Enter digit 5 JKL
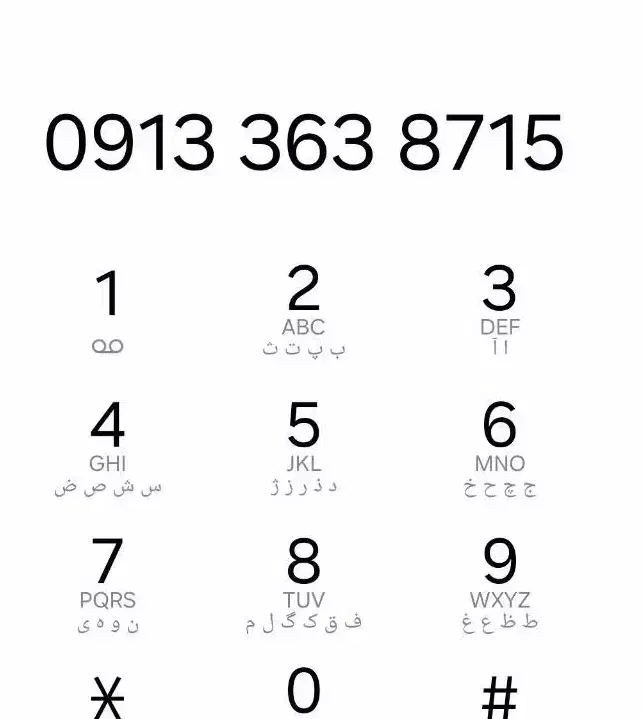The image size is (642, 719). (303, 447)
